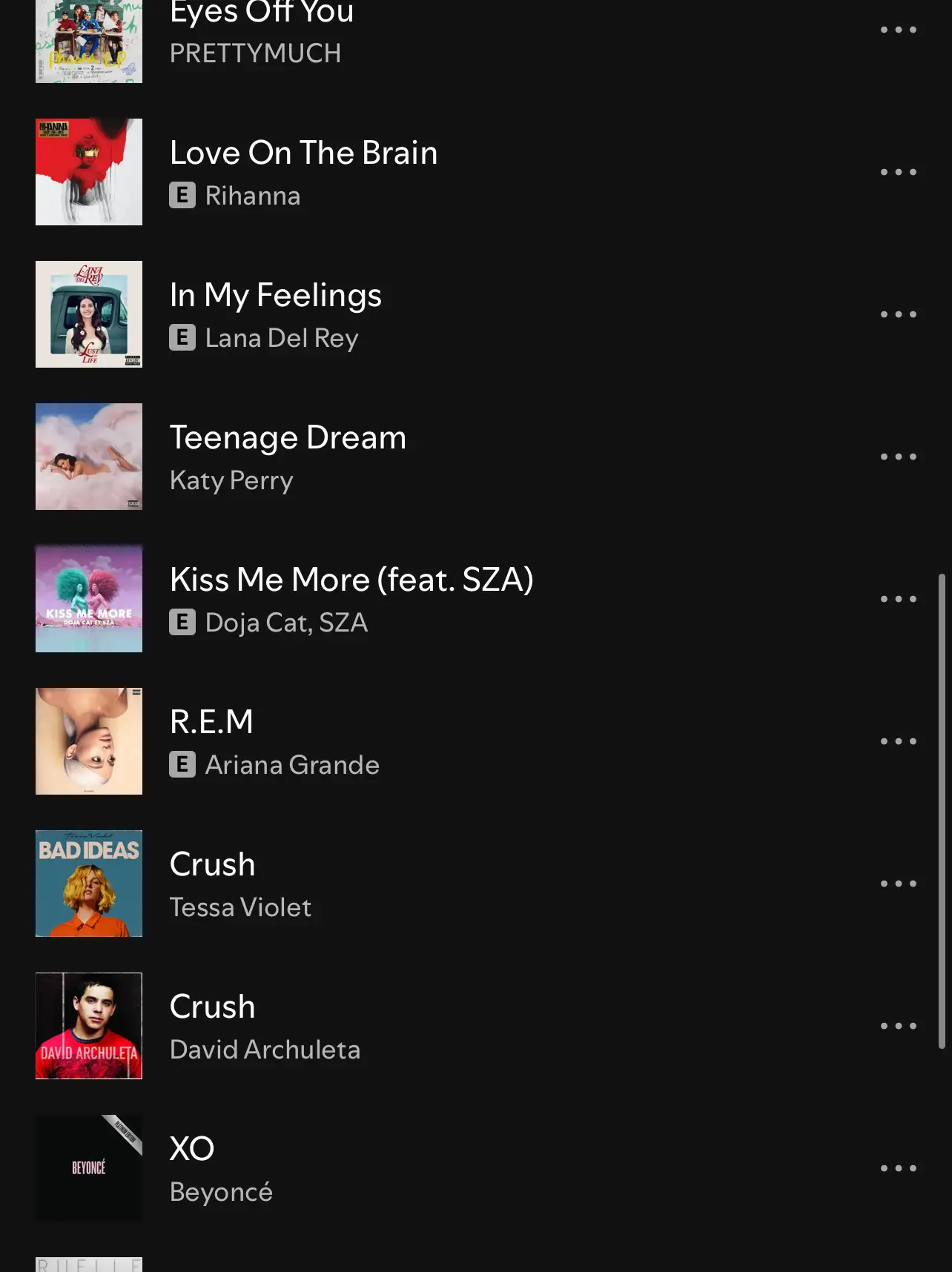Open more options for In My Feelings
This screenshot has height=1272, width=952.
pos(898,314)
